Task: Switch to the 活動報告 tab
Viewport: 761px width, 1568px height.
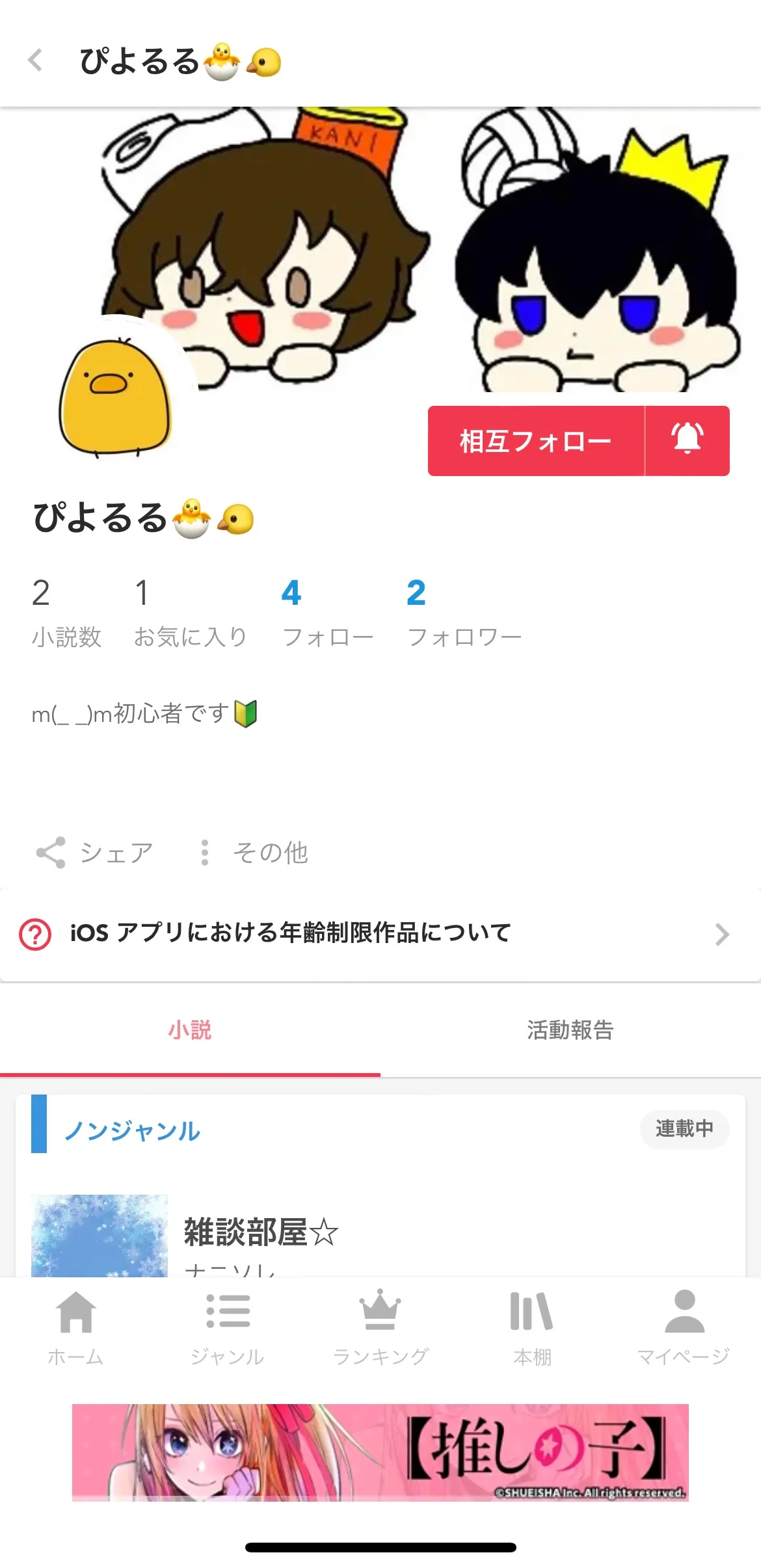Action: [x=570, y=1030]
